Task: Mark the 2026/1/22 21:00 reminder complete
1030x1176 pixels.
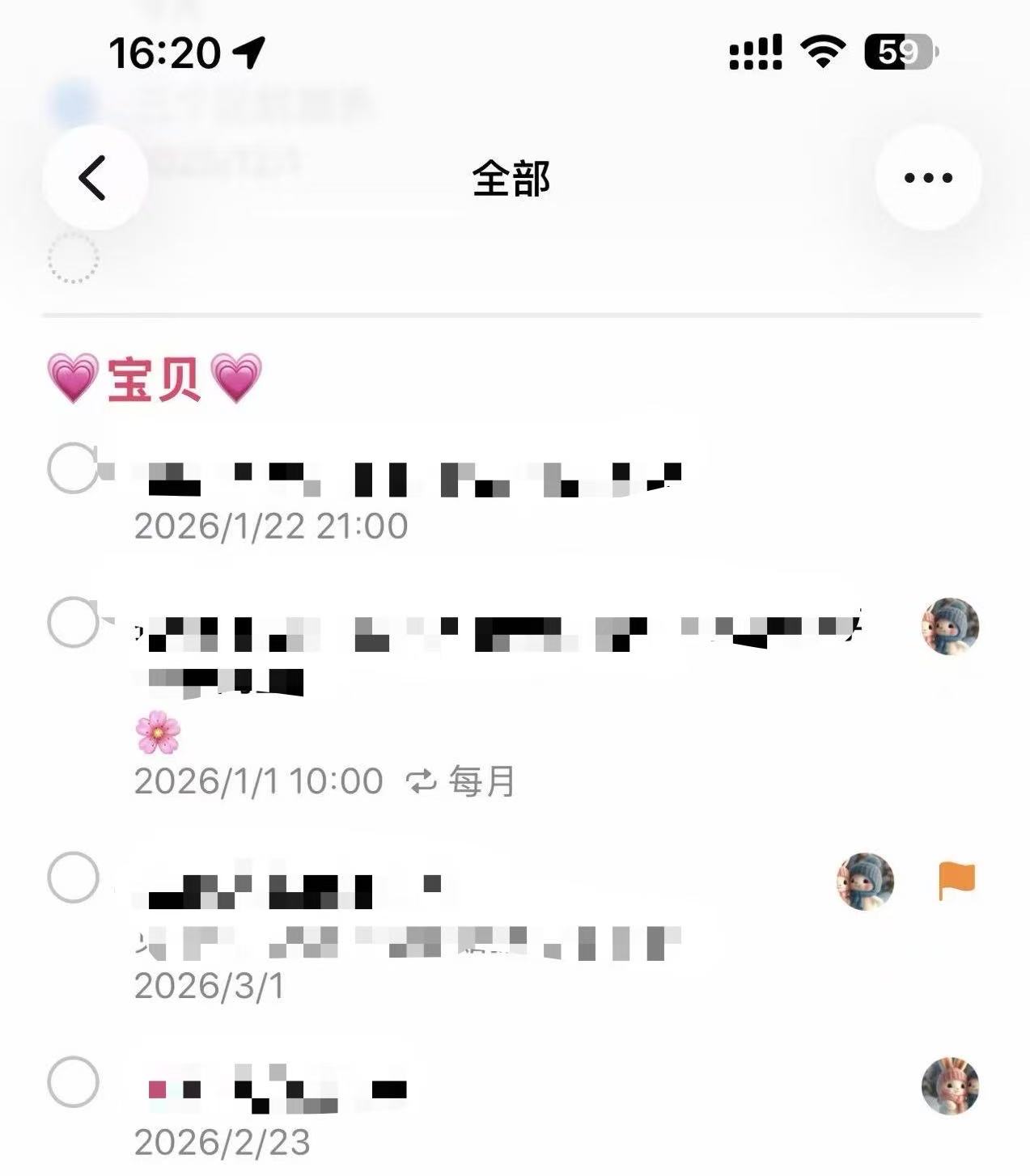Action: click(x=73, y=468)
